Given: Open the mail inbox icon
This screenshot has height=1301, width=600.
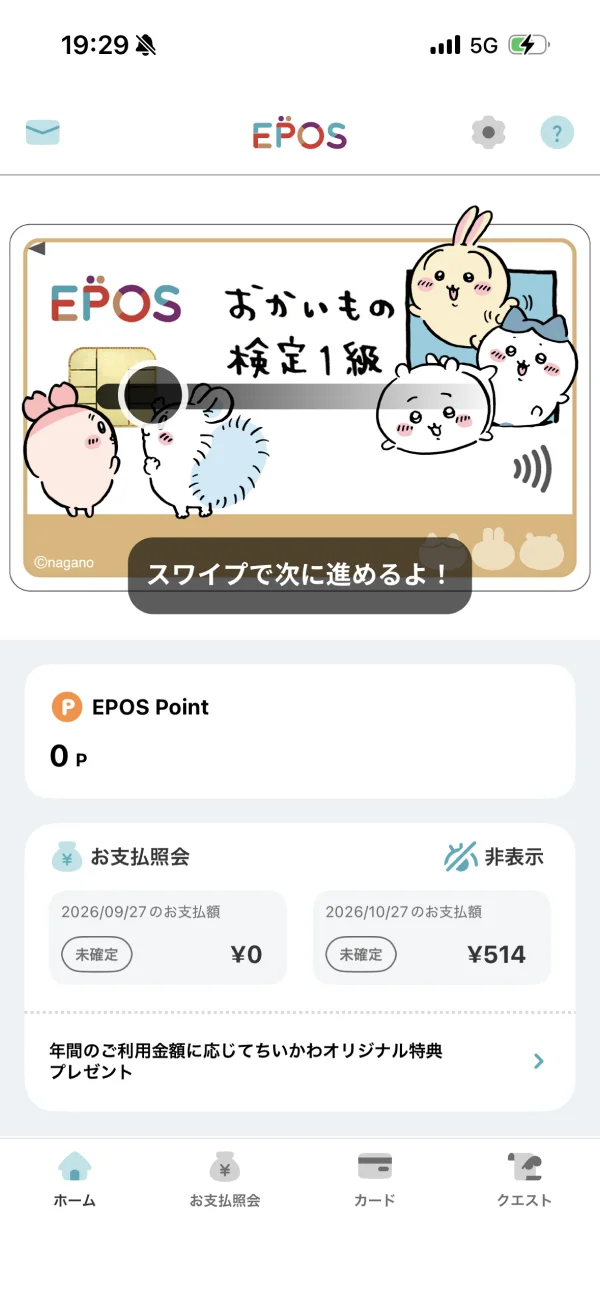Looking at the screenshot, I should 42,133.
